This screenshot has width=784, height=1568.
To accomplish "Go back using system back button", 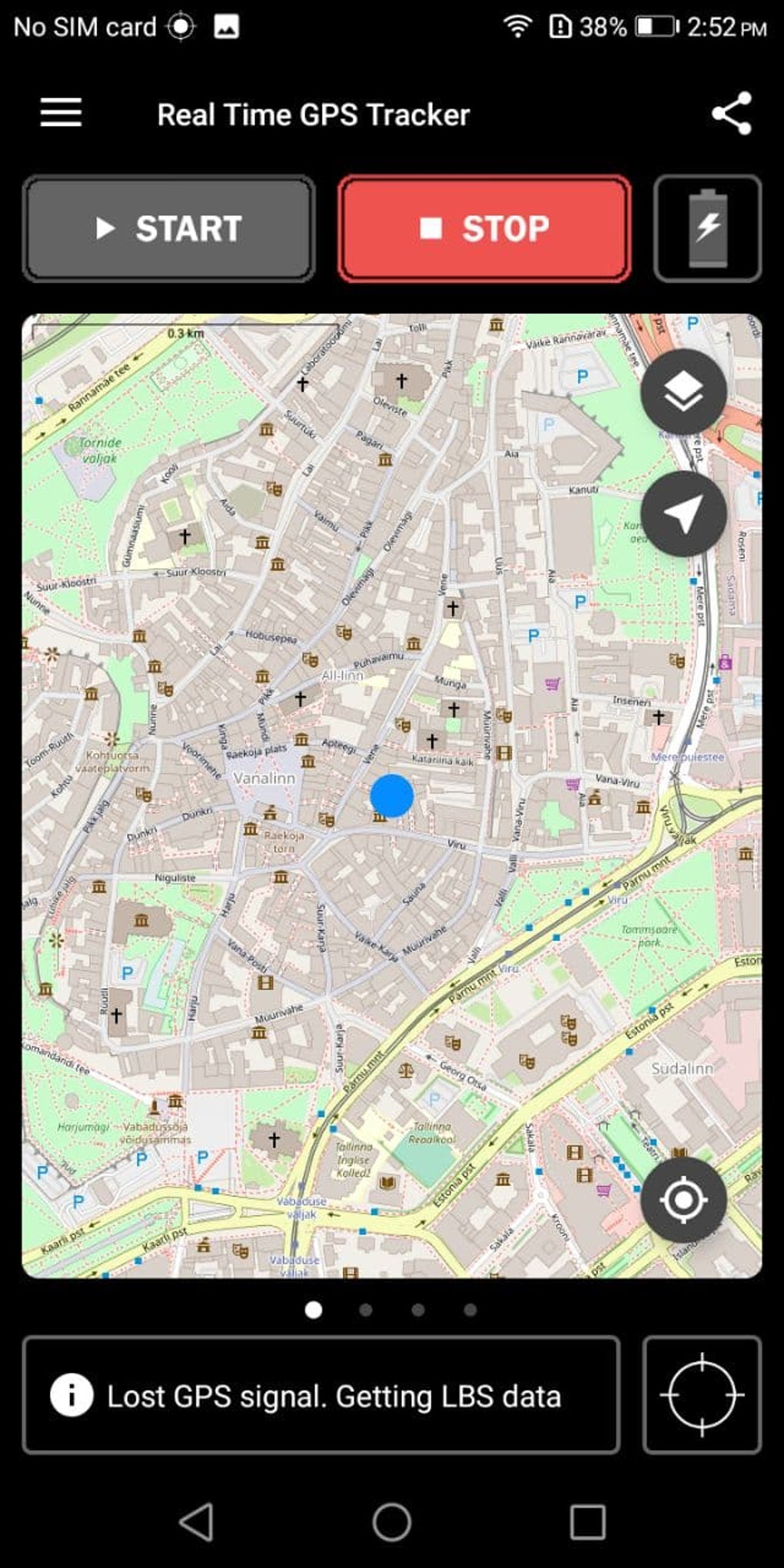I will 196,1522.
